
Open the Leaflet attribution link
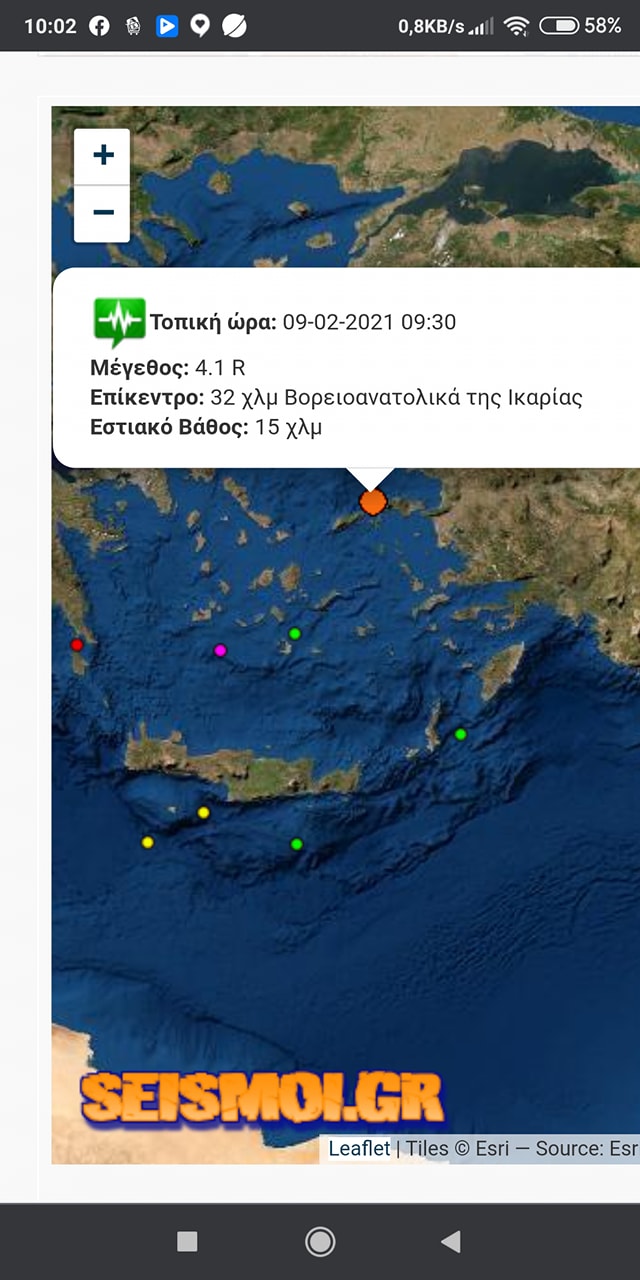(x=359, y=1148)
